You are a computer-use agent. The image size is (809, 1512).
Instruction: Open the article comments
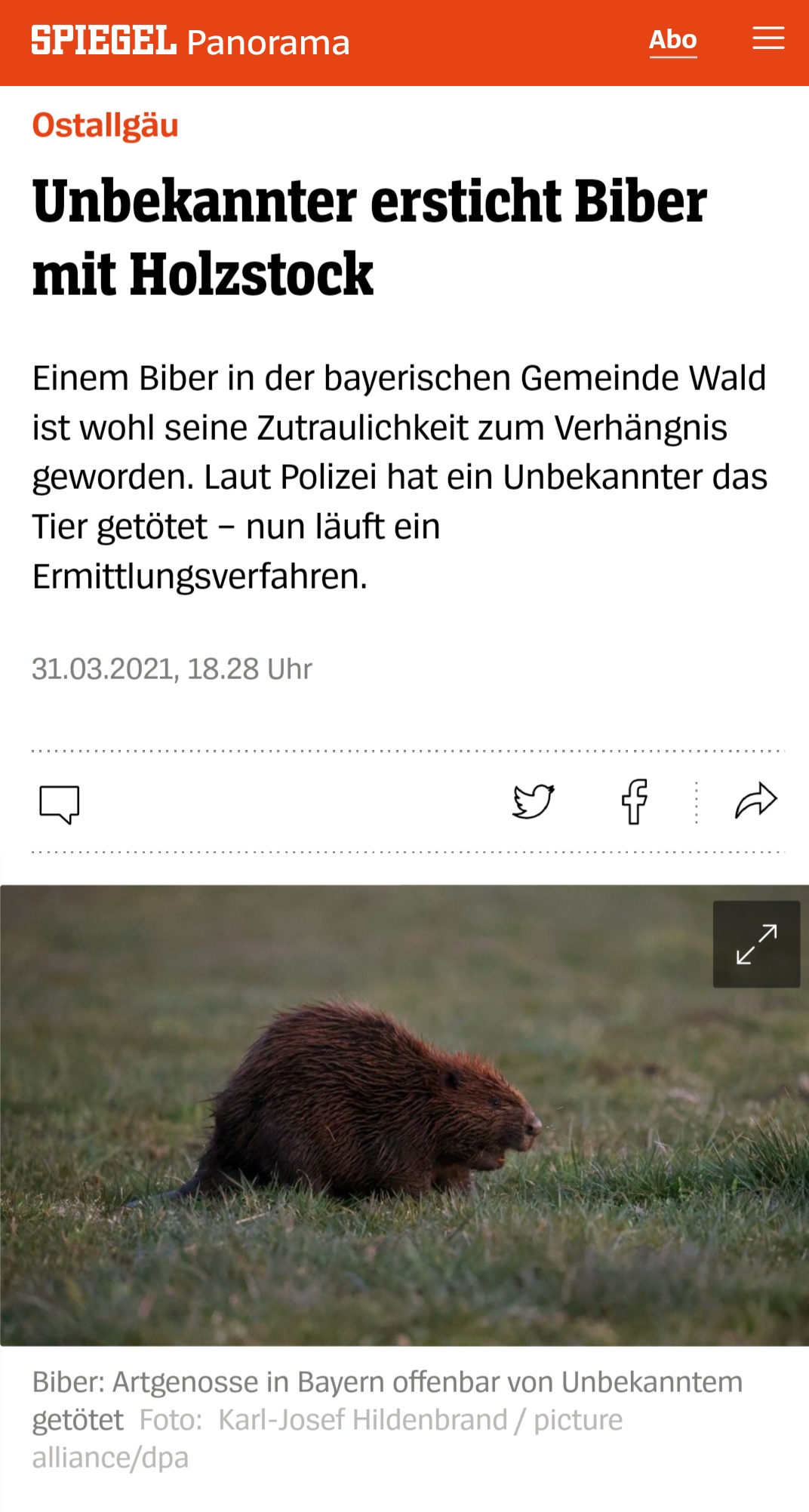pos(60,804)
